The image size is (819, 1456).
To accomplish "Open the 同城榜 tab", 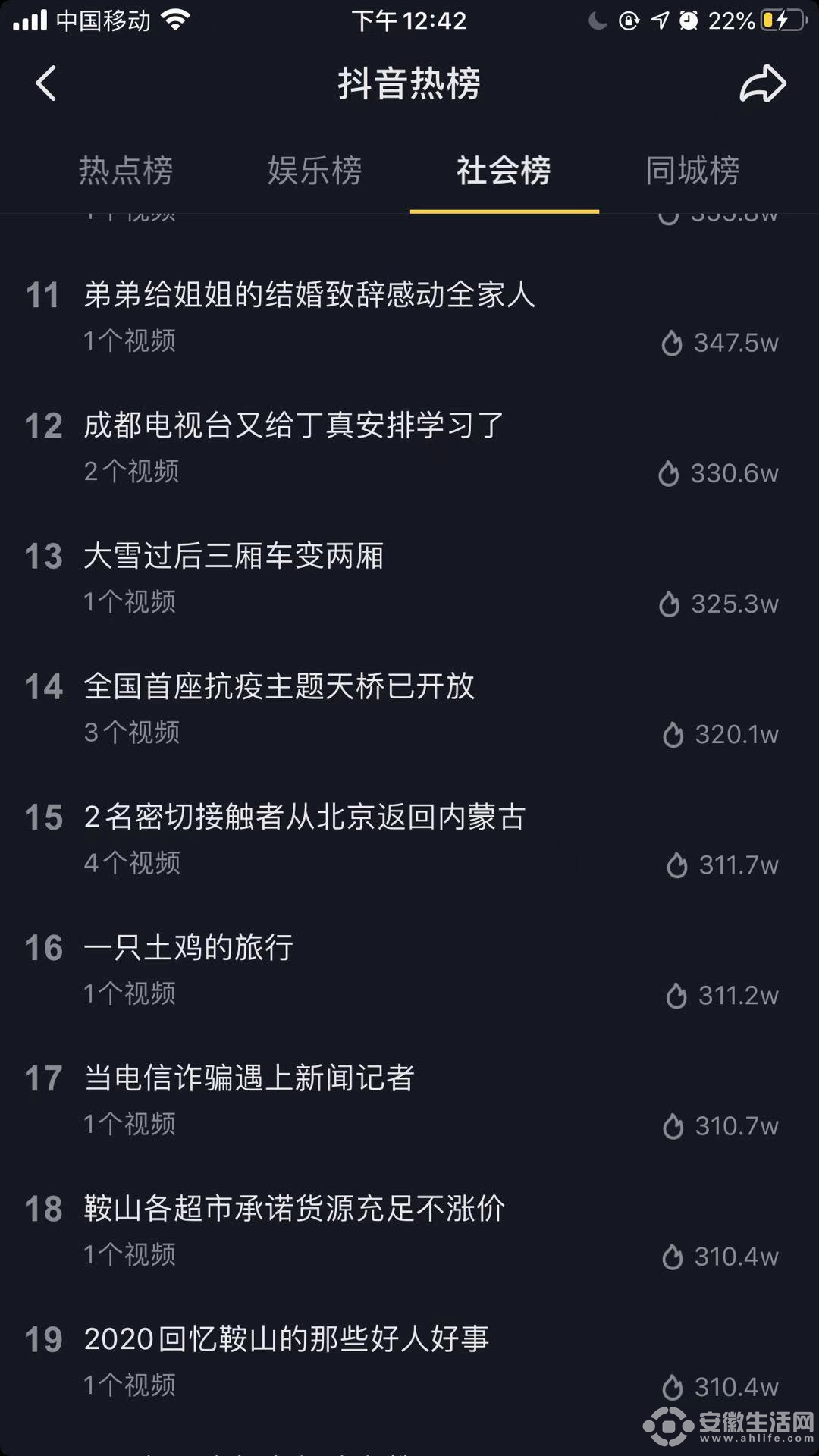I will [x=692, y=170].
